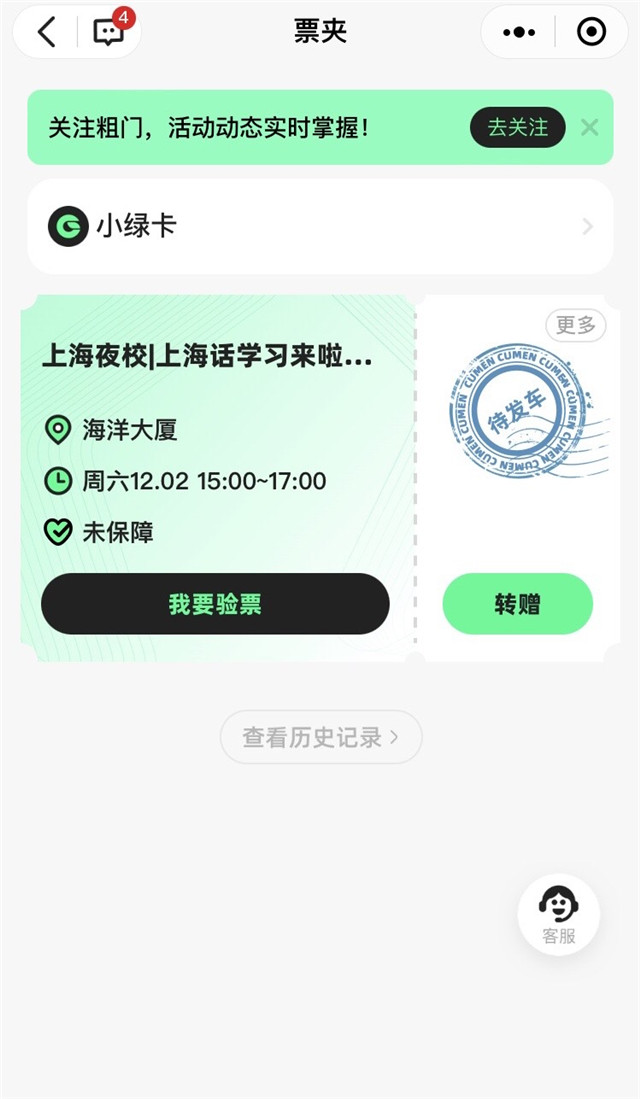
Task: Open the 小绿卡 row
Action: 320,226
